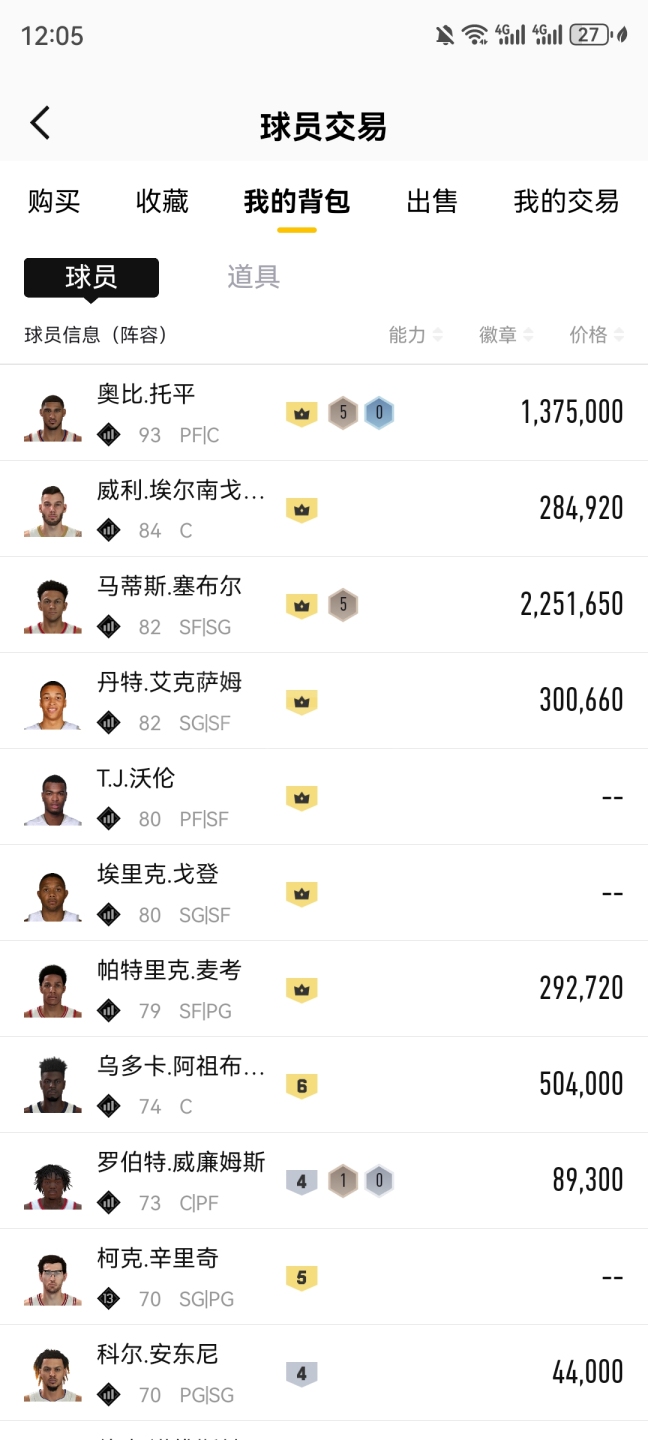Open player 奥比.托平
648x1440 pixels.
pos(146,394)
